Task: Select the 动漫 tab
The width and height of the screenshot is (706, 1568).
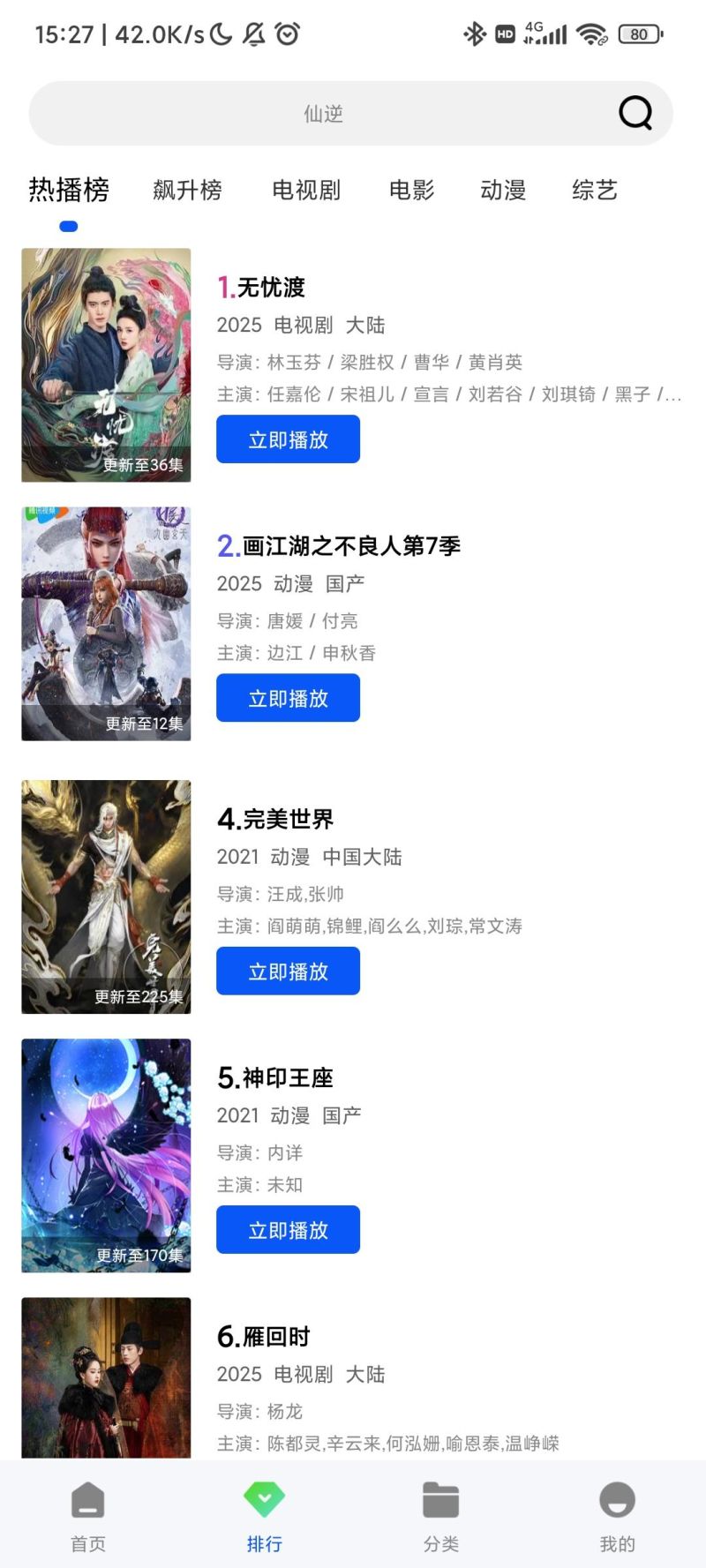Action: [503, 190]
